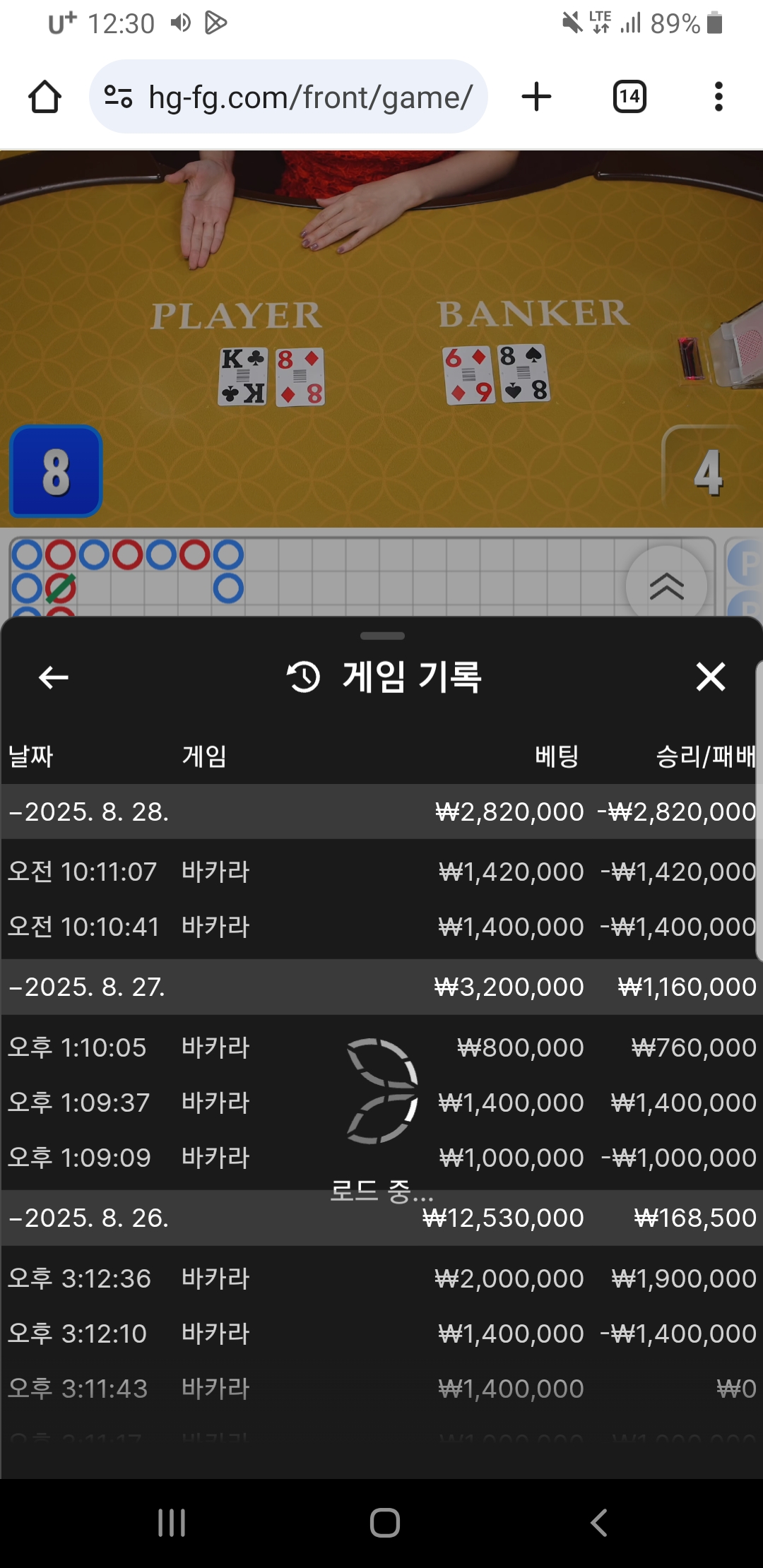Open the recent apps view
This screenshot has height=1568, width=763.
(x=172, y=1523)
